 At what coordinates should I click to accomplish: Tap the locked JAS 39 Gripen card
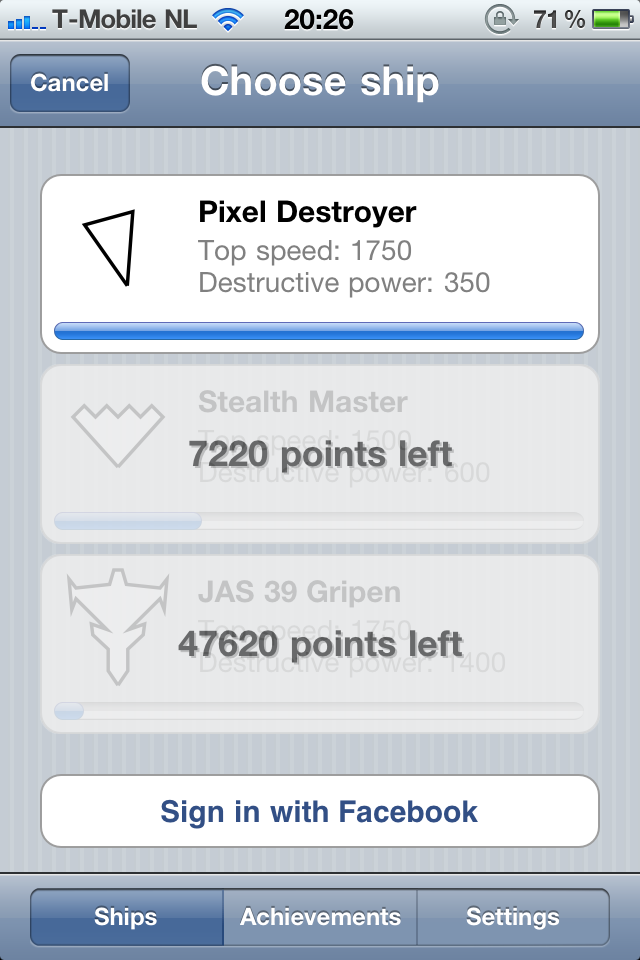(x=320, y=644)
